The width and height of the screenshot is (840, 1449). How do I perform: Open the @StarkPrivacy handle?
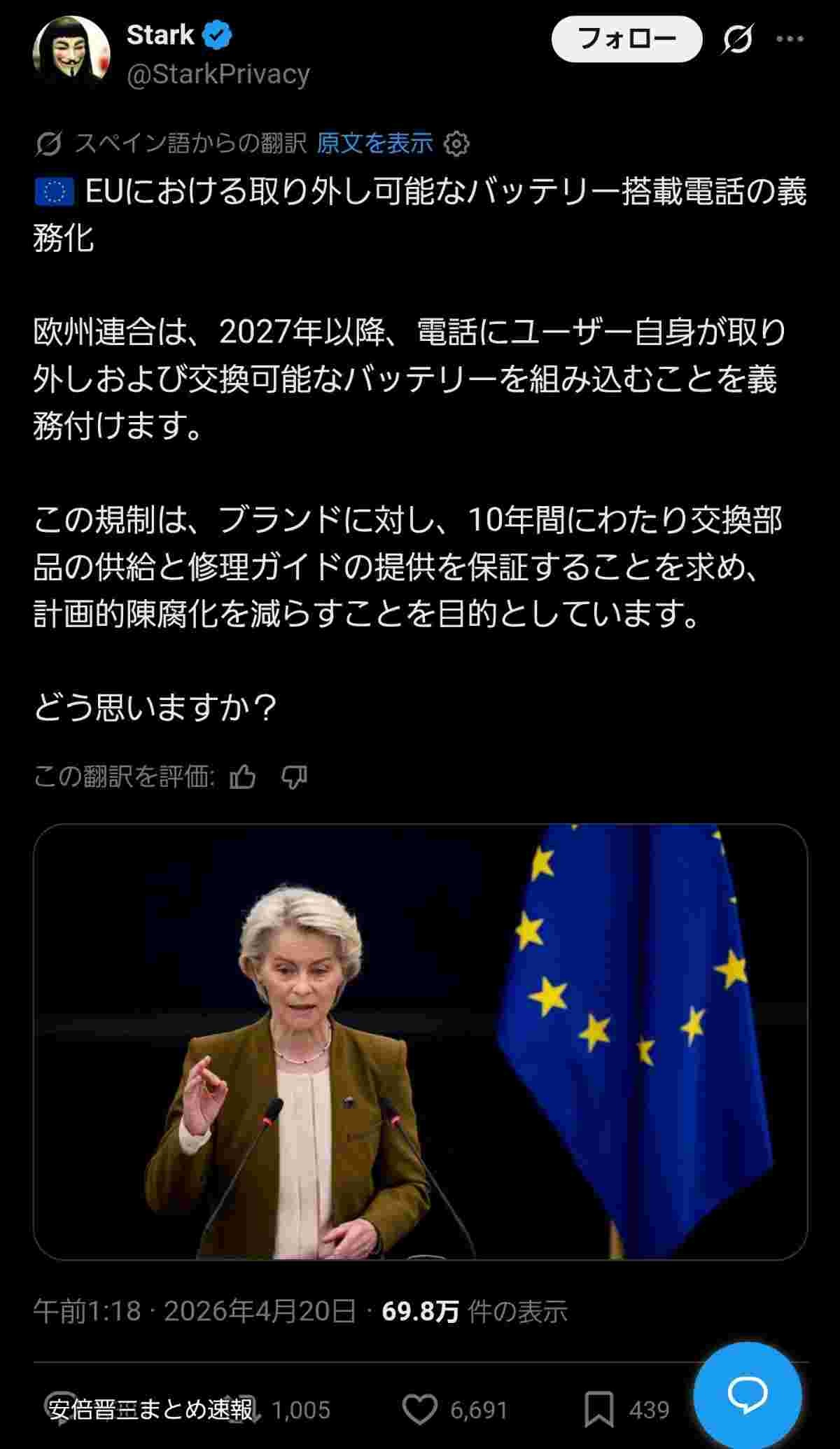(x=218, y=74)
